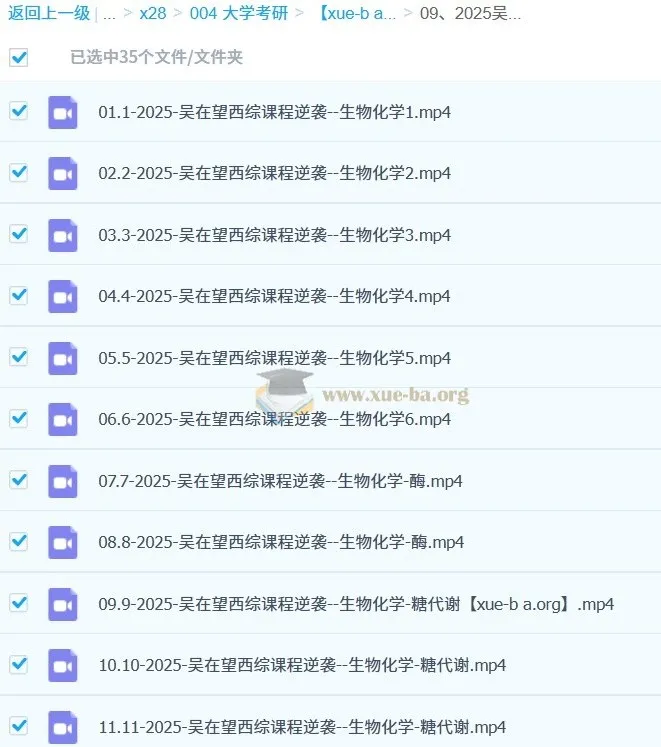Uncheck the 08.8 生物化学-酶.mp4 checkbox
661x747 pixels.
(x=18, y=541)
